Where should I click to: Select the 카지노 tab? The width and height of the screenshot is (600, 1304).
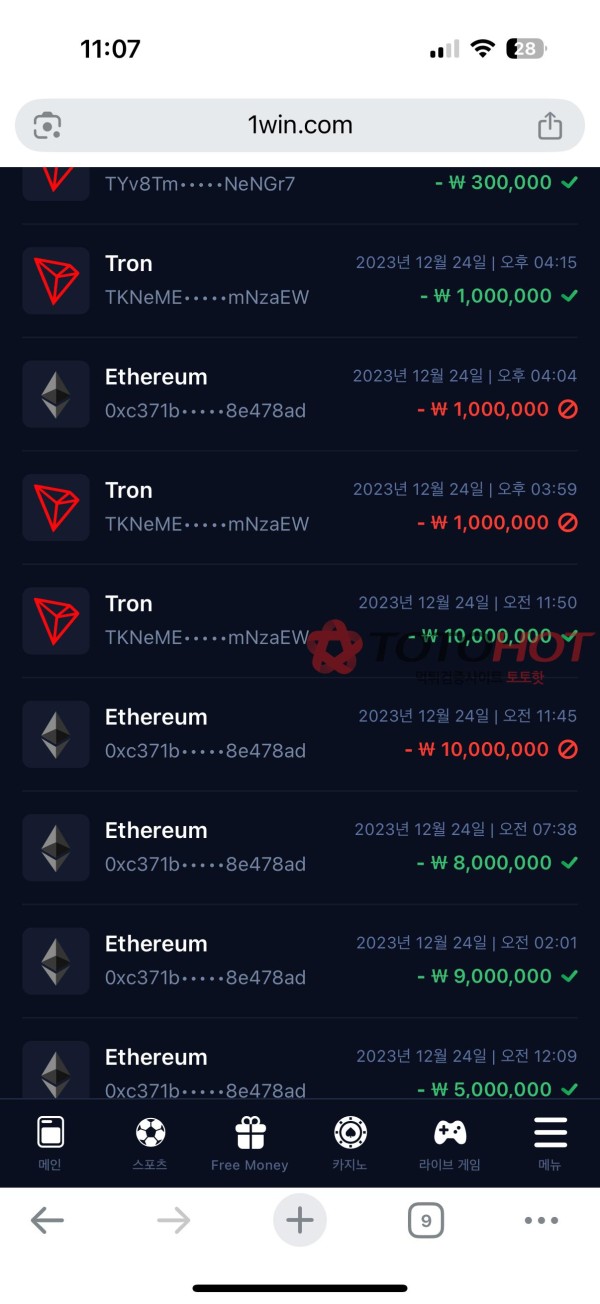(350, 1143)
